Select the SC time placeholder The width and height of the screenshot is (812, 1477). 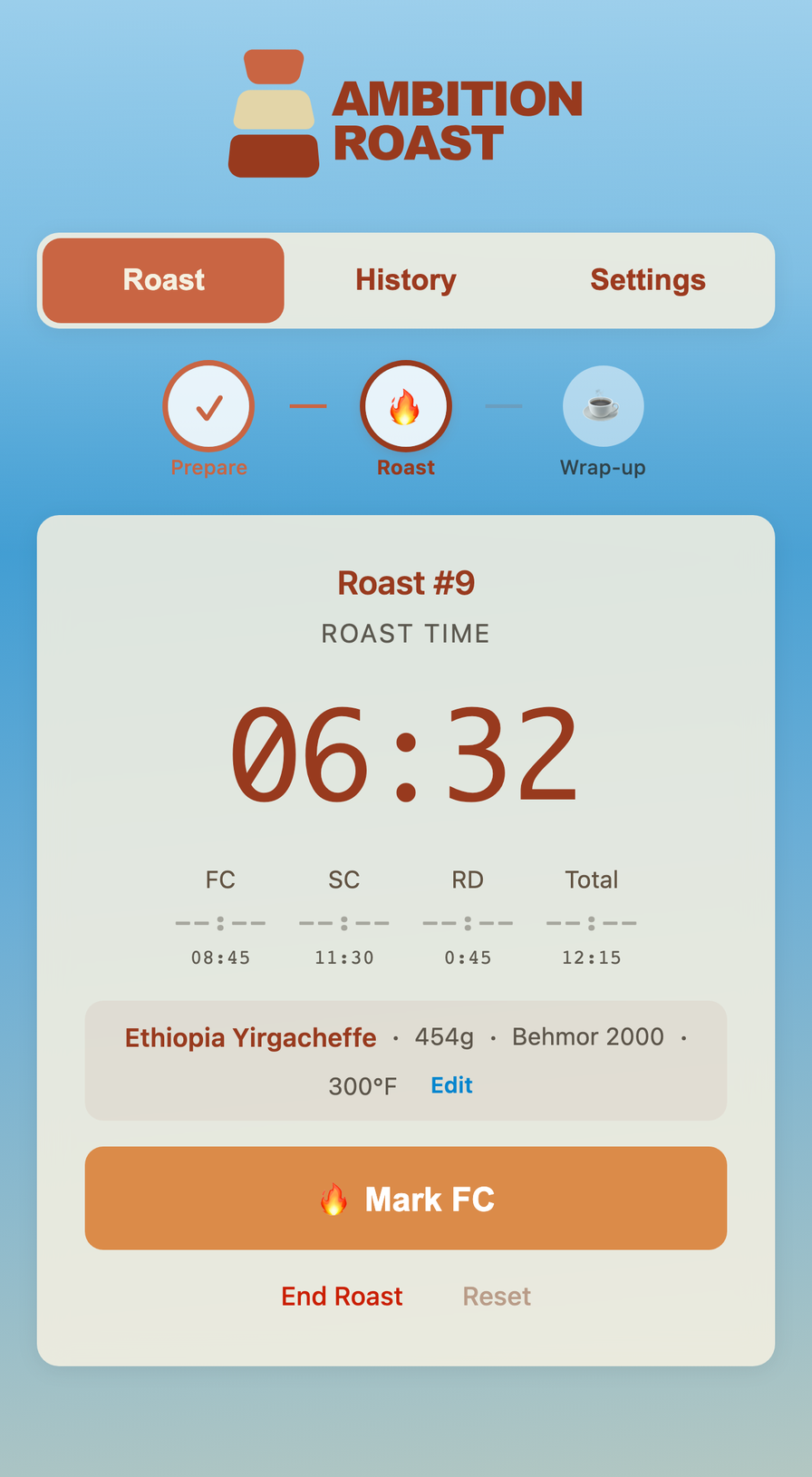click(x=344, y=921)
